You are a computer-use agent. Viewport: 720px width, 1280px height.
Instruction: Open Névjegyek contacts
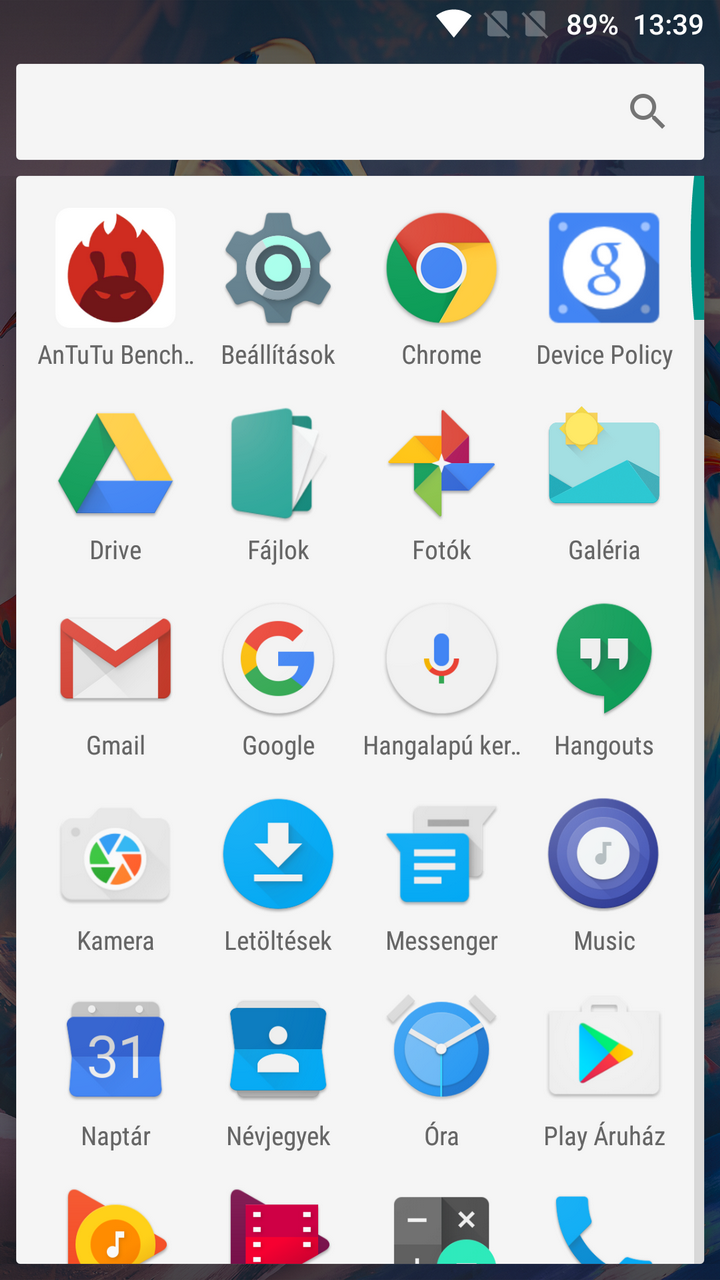278,1050
